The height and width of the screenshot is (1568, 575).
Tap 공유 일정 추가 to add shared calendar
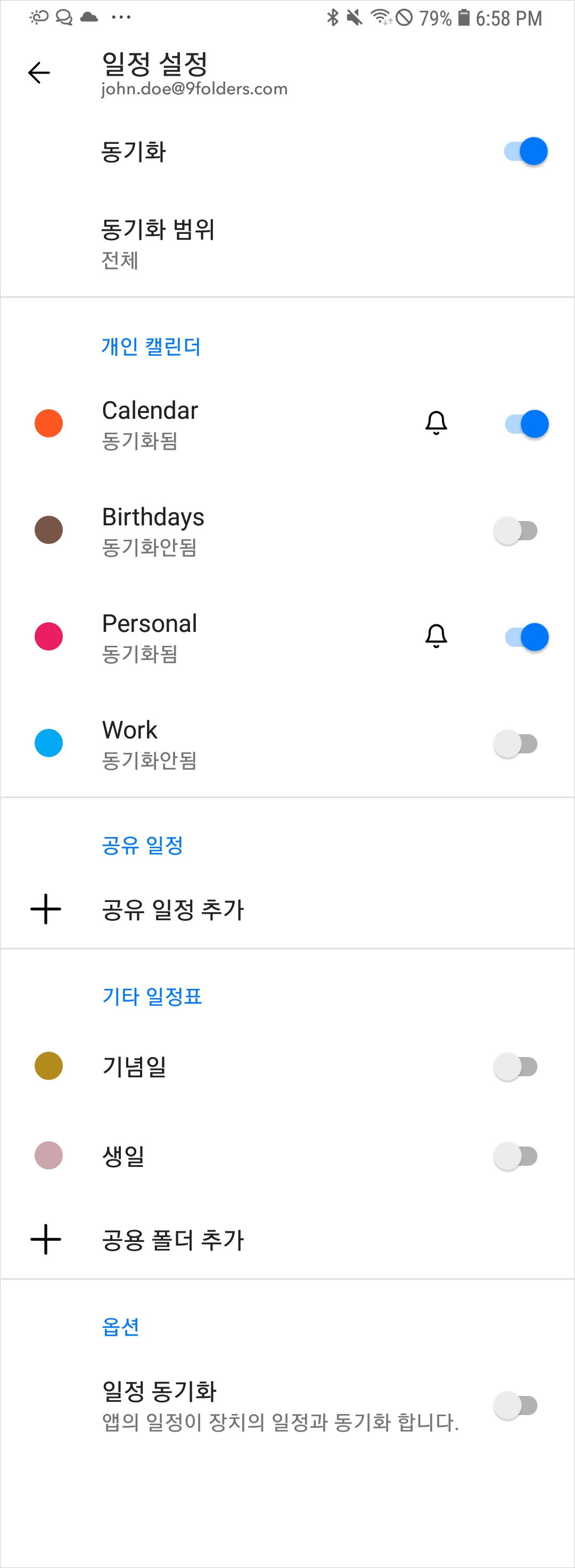coord(173,910)
